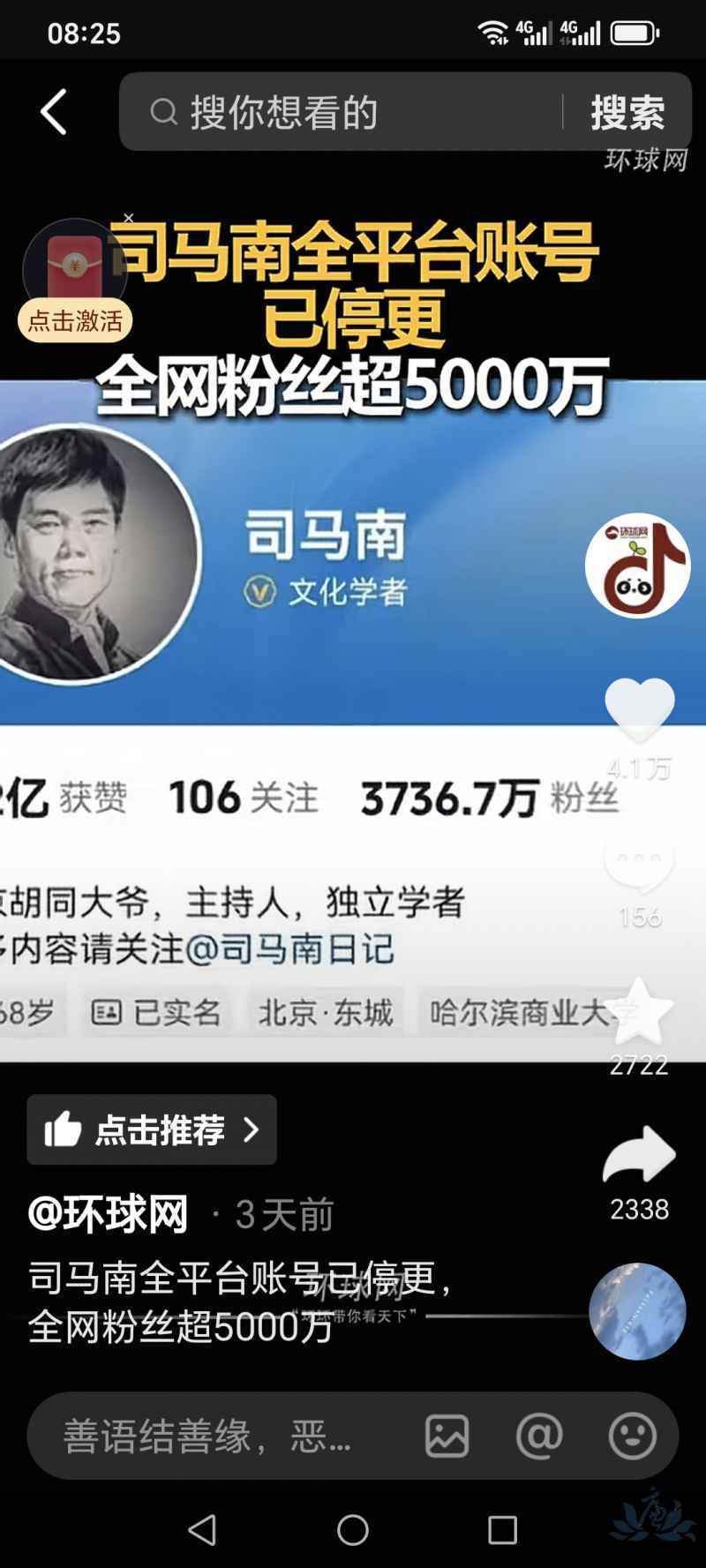Tap the 点击推荐 button

[x=152, y=1129]
